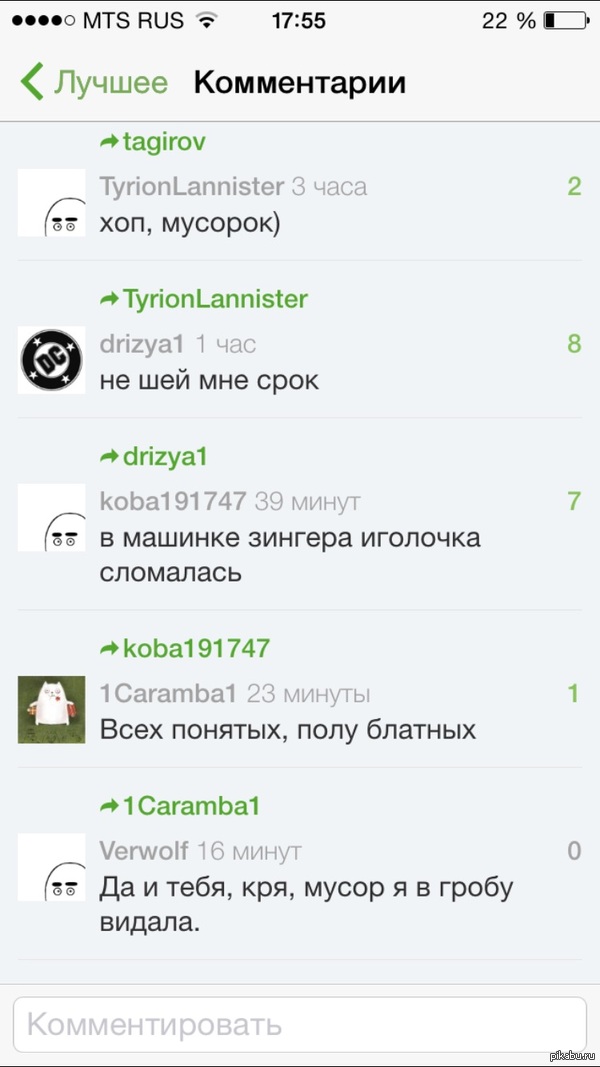Select the comment 'Всех понятых, полу блатных'

[x=287, y=729]
